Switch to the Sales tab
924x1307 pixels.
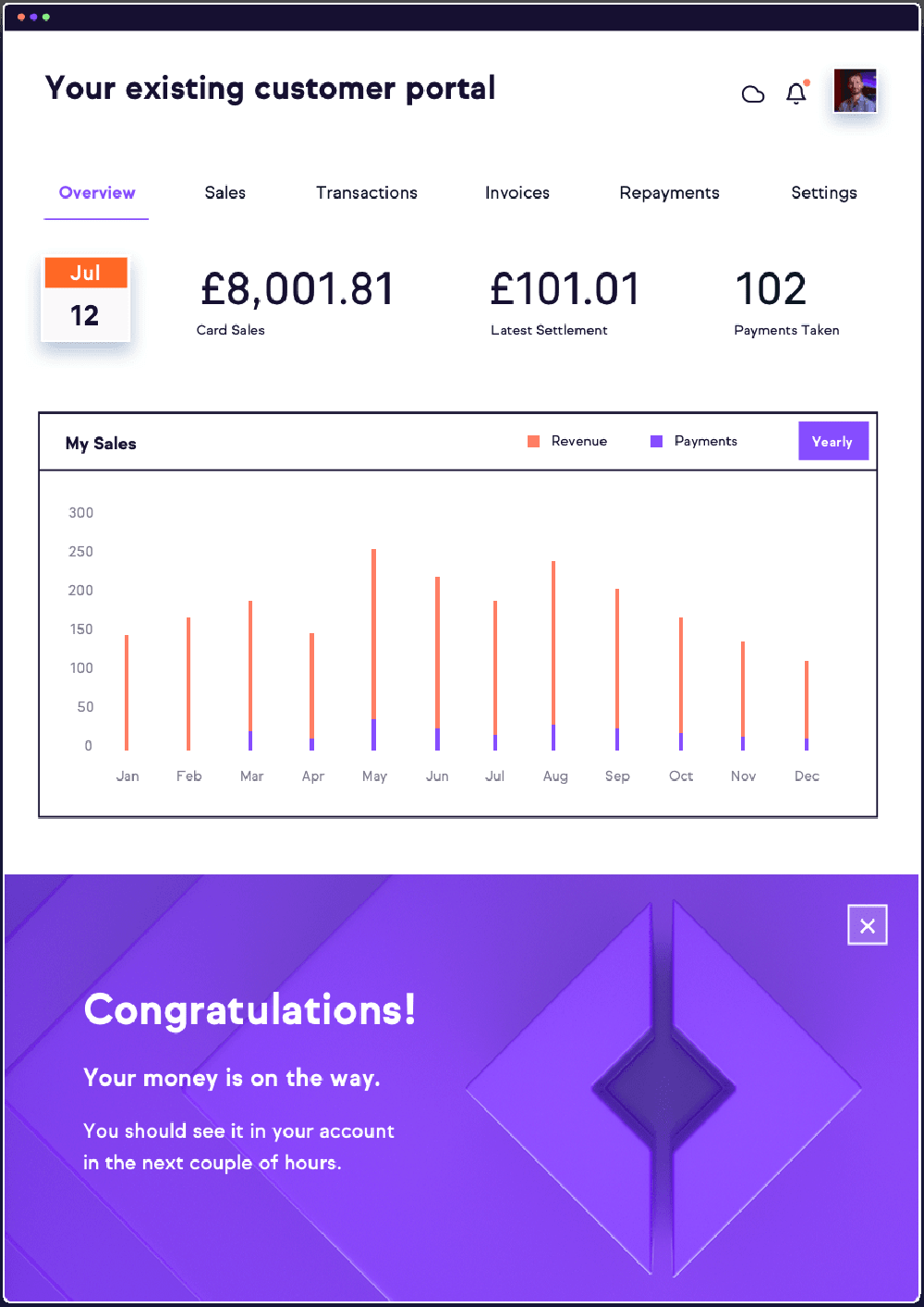point(225,193)
